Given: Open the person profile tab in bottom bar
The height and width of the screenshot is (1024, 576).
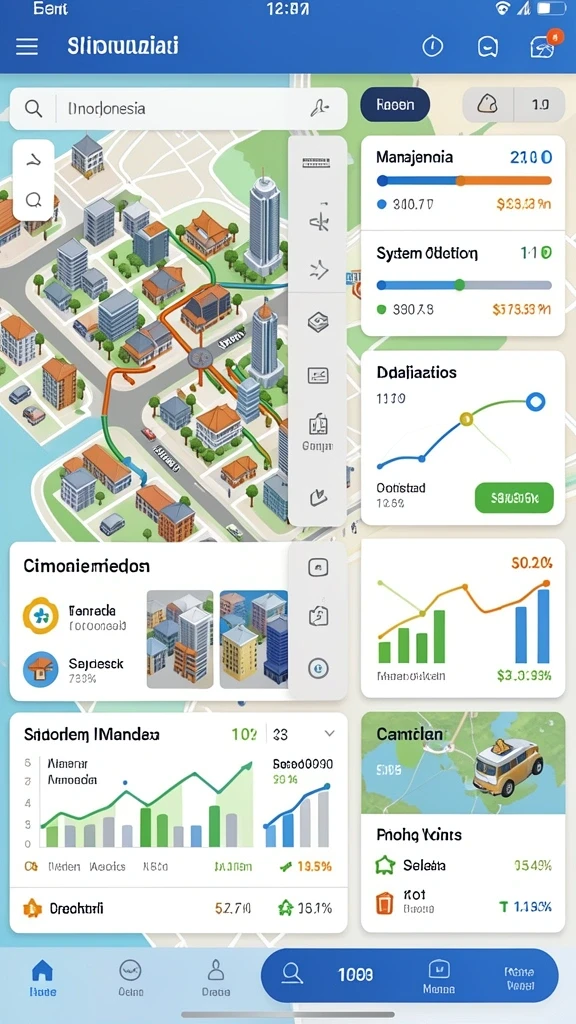Looking at the screenshot, I should (216, 978).
